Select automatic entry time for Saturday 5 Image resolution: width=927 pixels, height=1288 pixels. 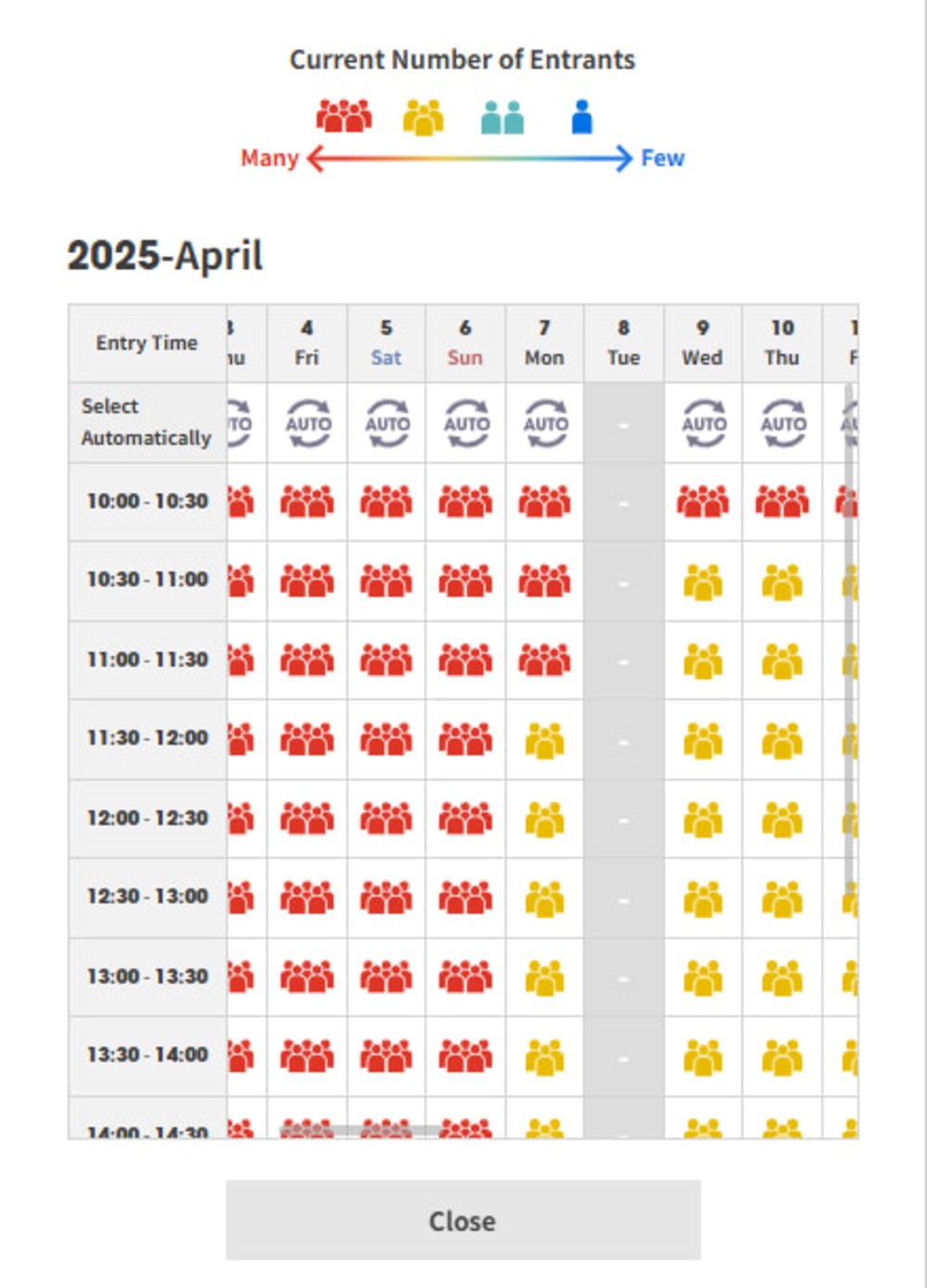387,424
